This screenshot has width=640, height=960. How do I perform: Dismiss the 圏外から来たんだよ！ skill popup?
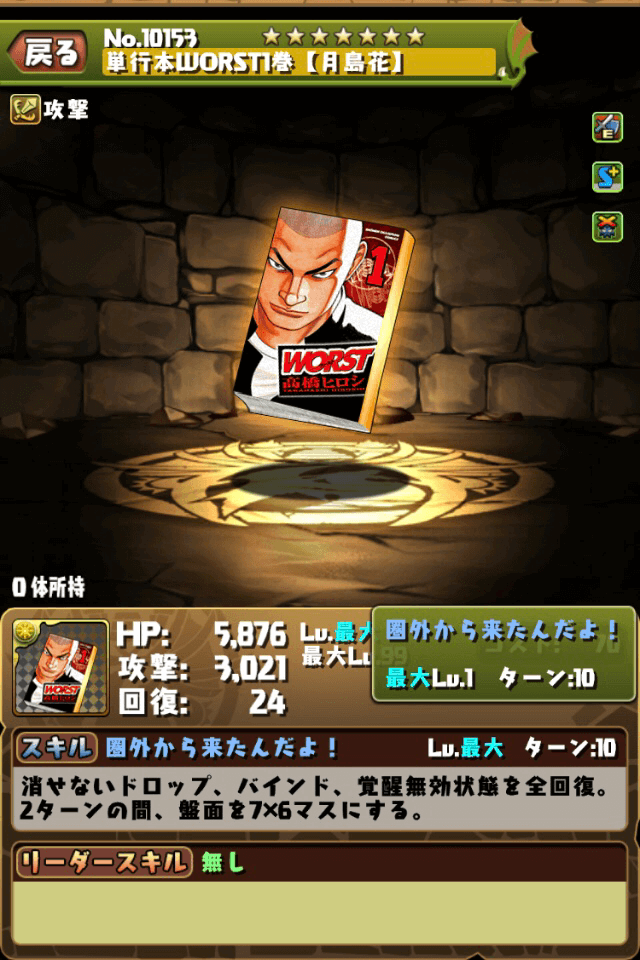[x=503, y=654]
